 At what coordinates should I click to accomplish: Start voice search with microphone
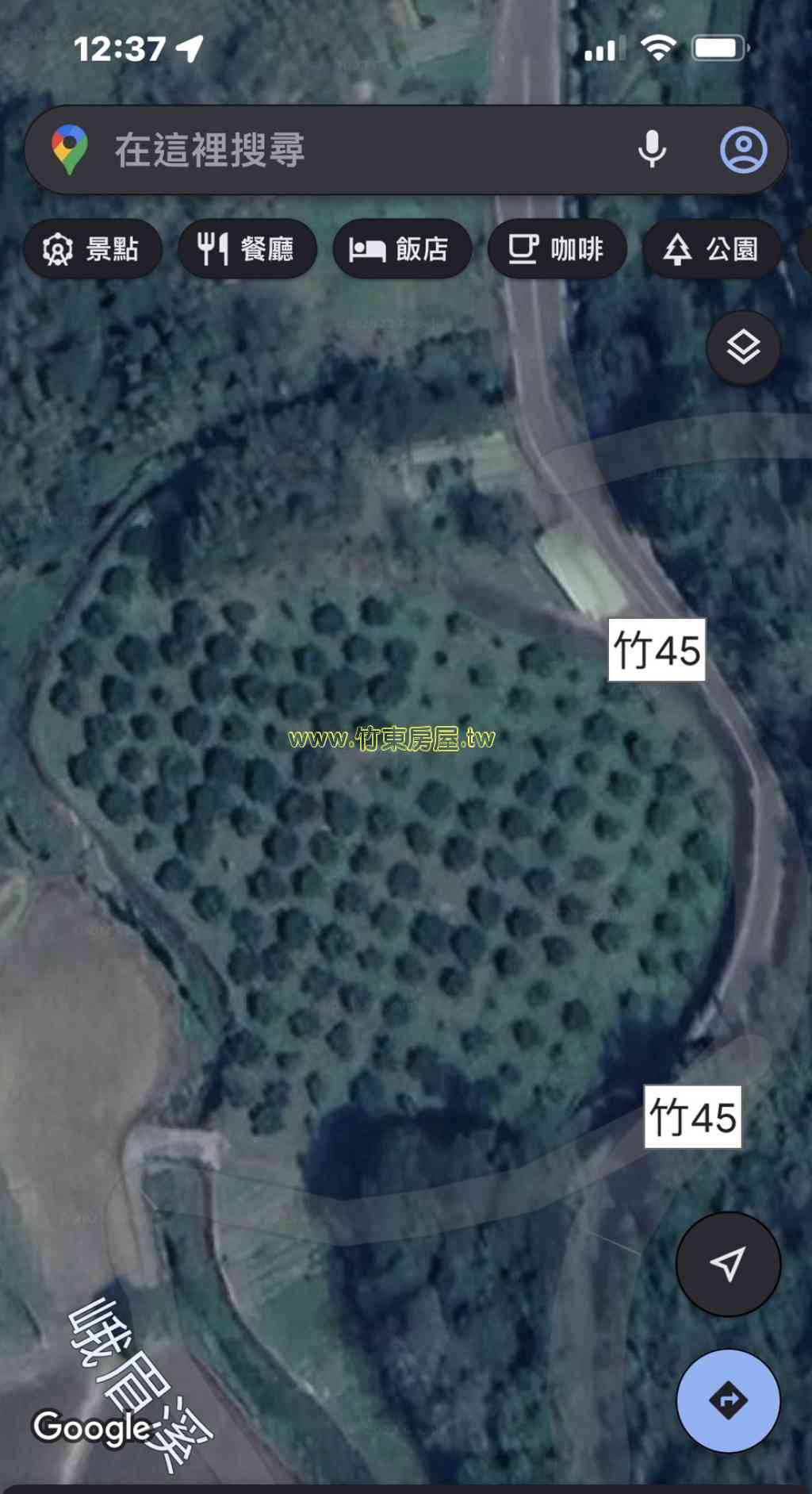(x=652, y=149)
